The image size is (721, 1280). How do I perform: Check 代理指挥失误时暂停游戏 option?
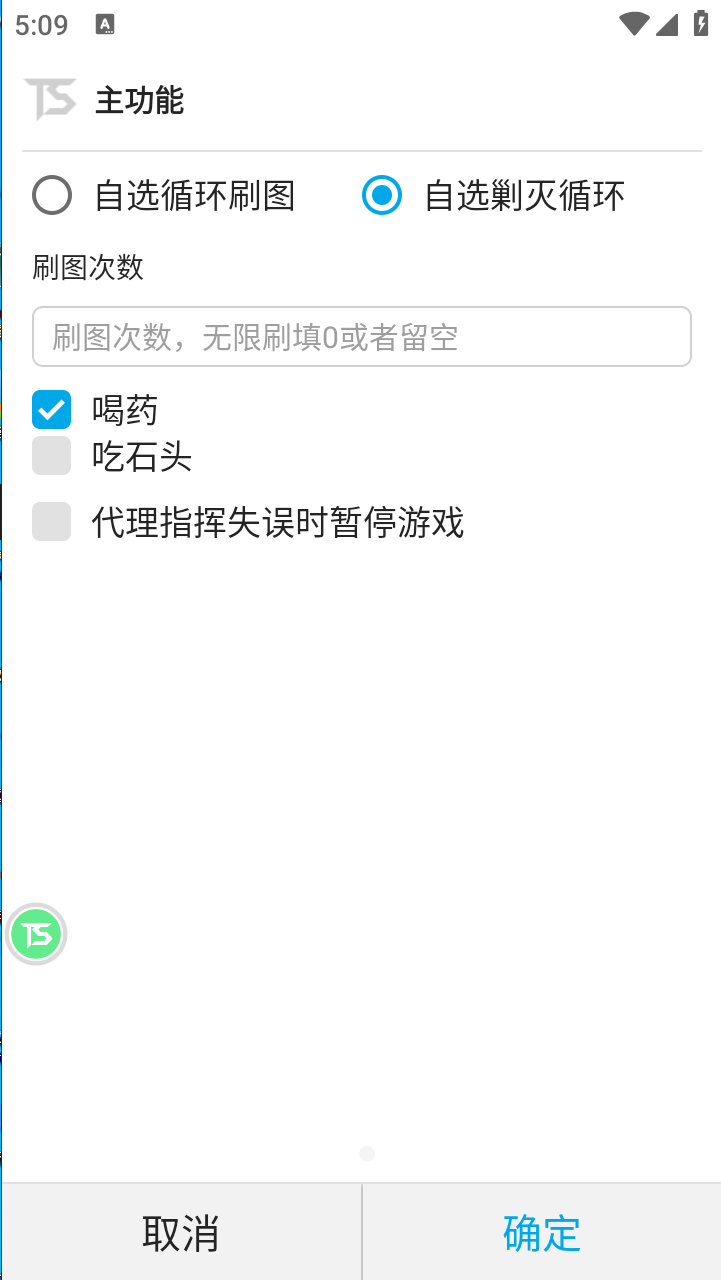52,522
